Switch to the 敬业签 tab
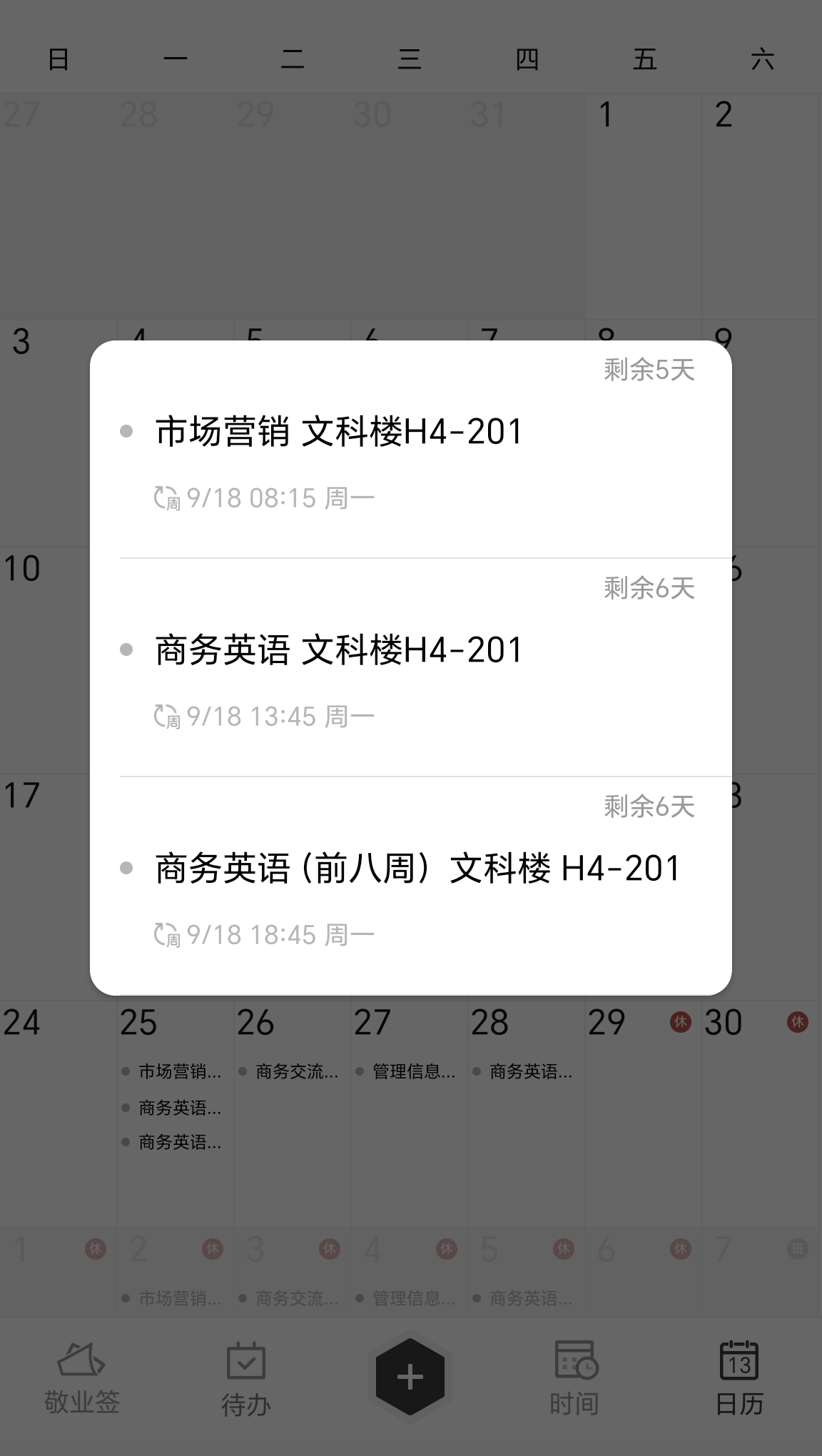 [82, 1379]
